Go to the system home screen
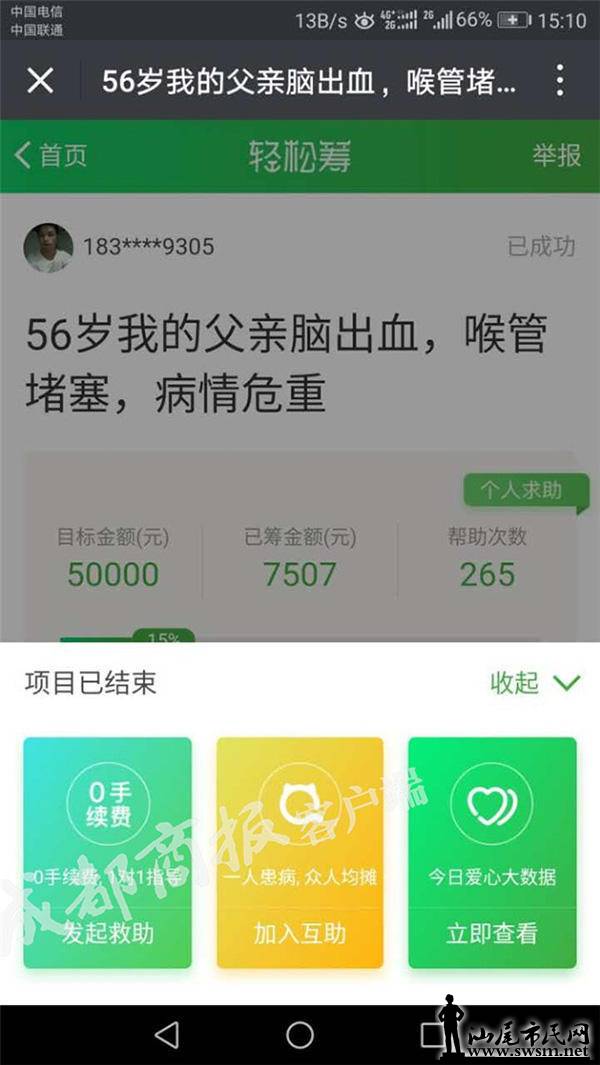Image resolution: width=600 pixels, height=1065 pixels. click(300, 1033)
